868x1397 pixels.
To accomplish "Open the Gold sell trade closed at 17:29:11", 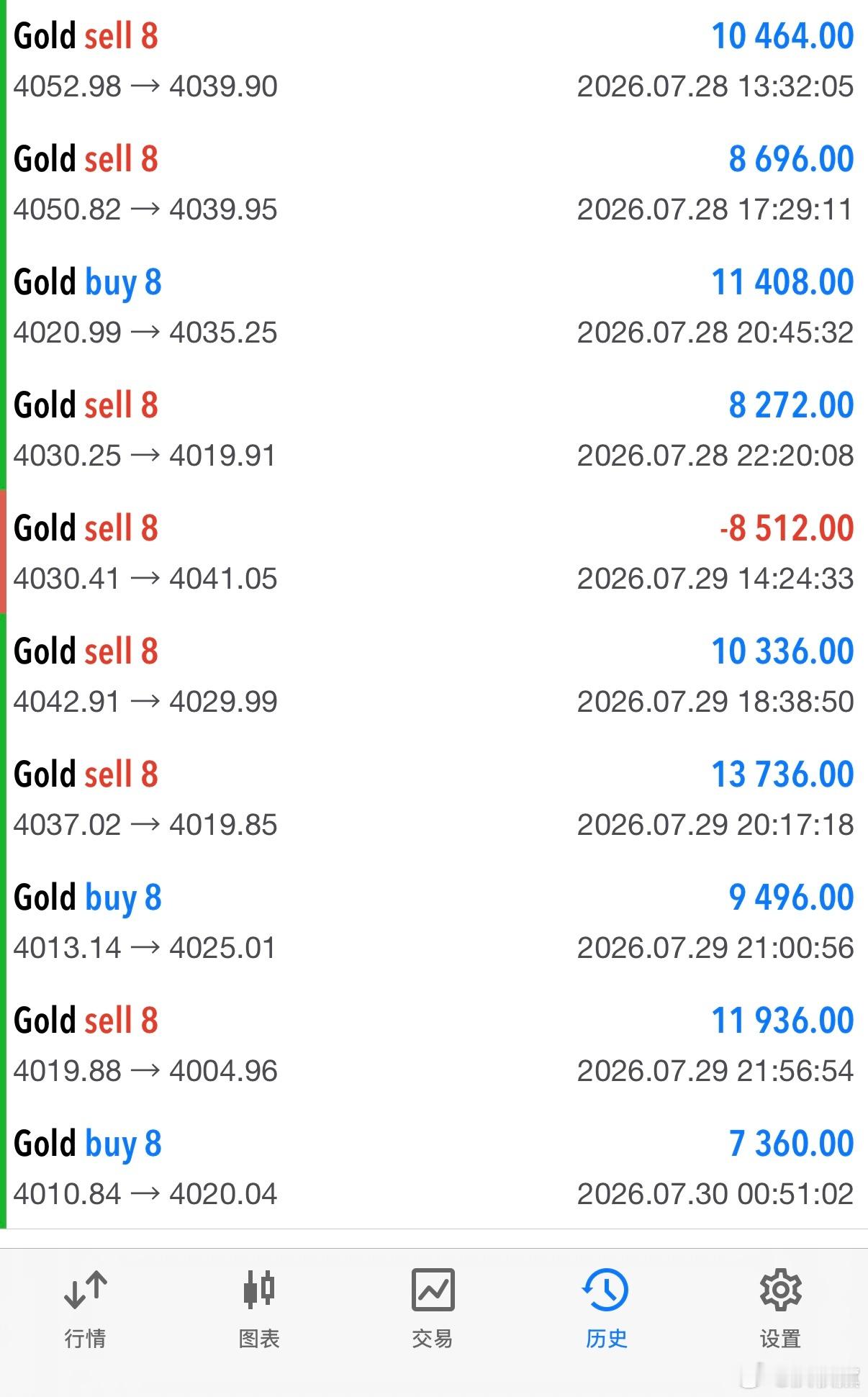I will tap(434, 184).
